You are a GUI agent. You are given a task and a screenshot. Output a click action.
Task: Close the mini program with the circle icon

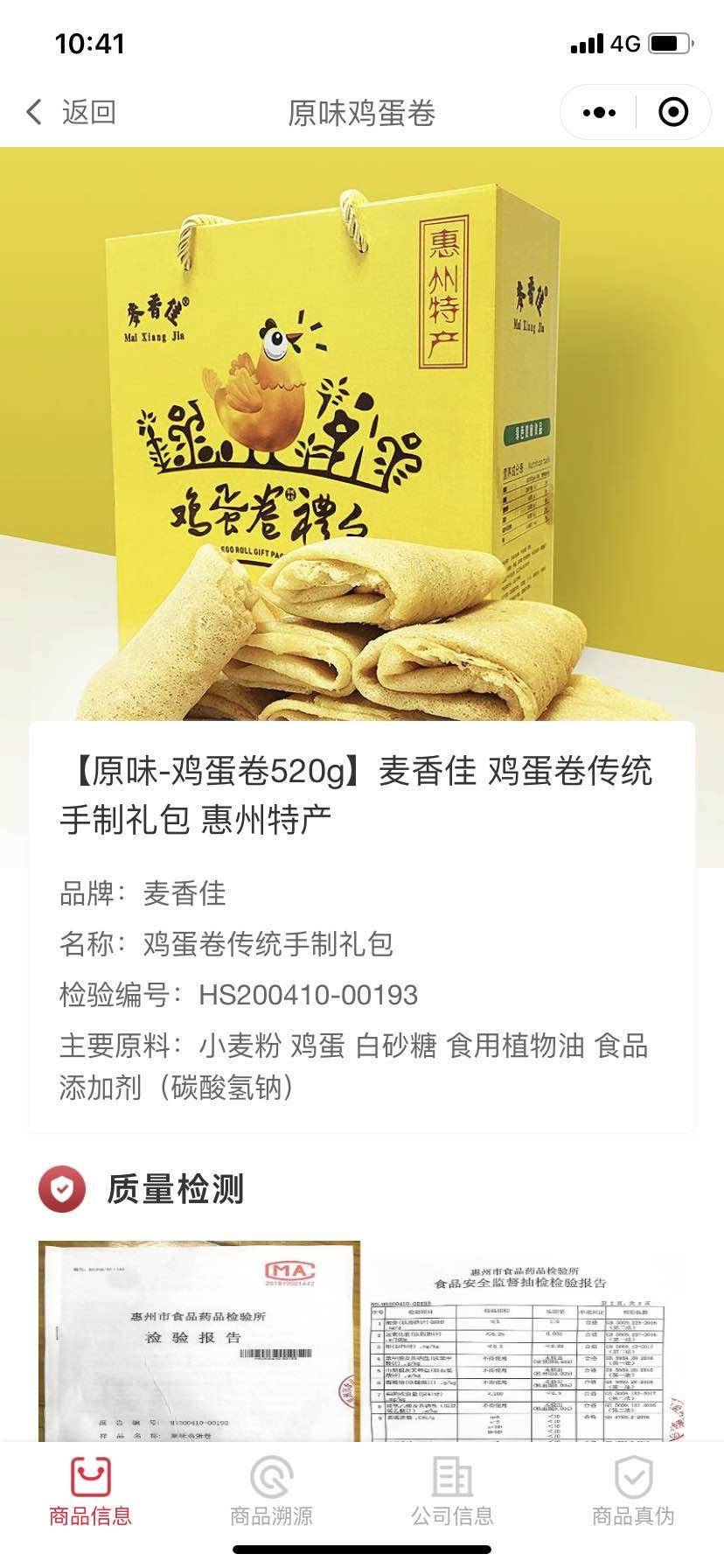[x=672, y=113]
